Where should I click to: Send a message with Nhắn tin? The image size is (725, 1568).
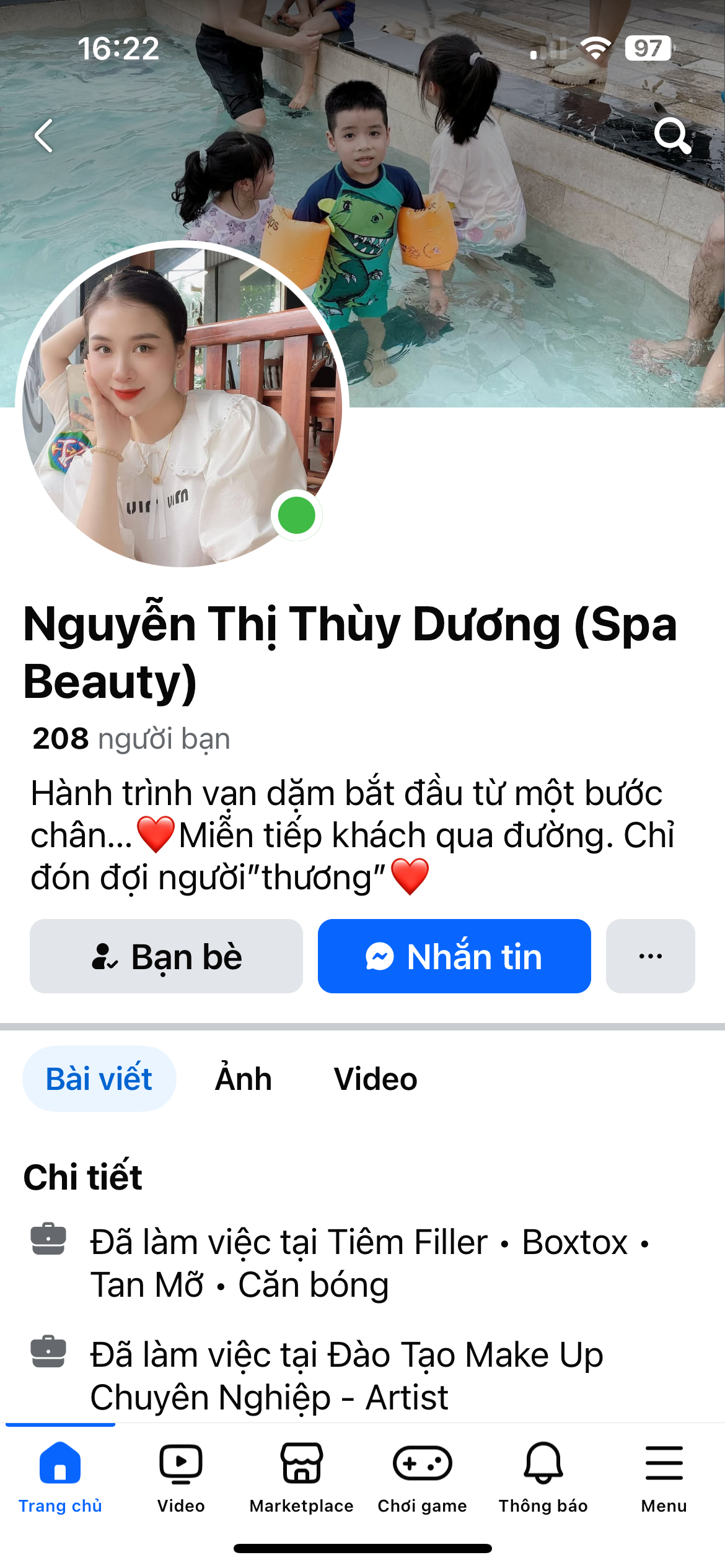(454, 956)
